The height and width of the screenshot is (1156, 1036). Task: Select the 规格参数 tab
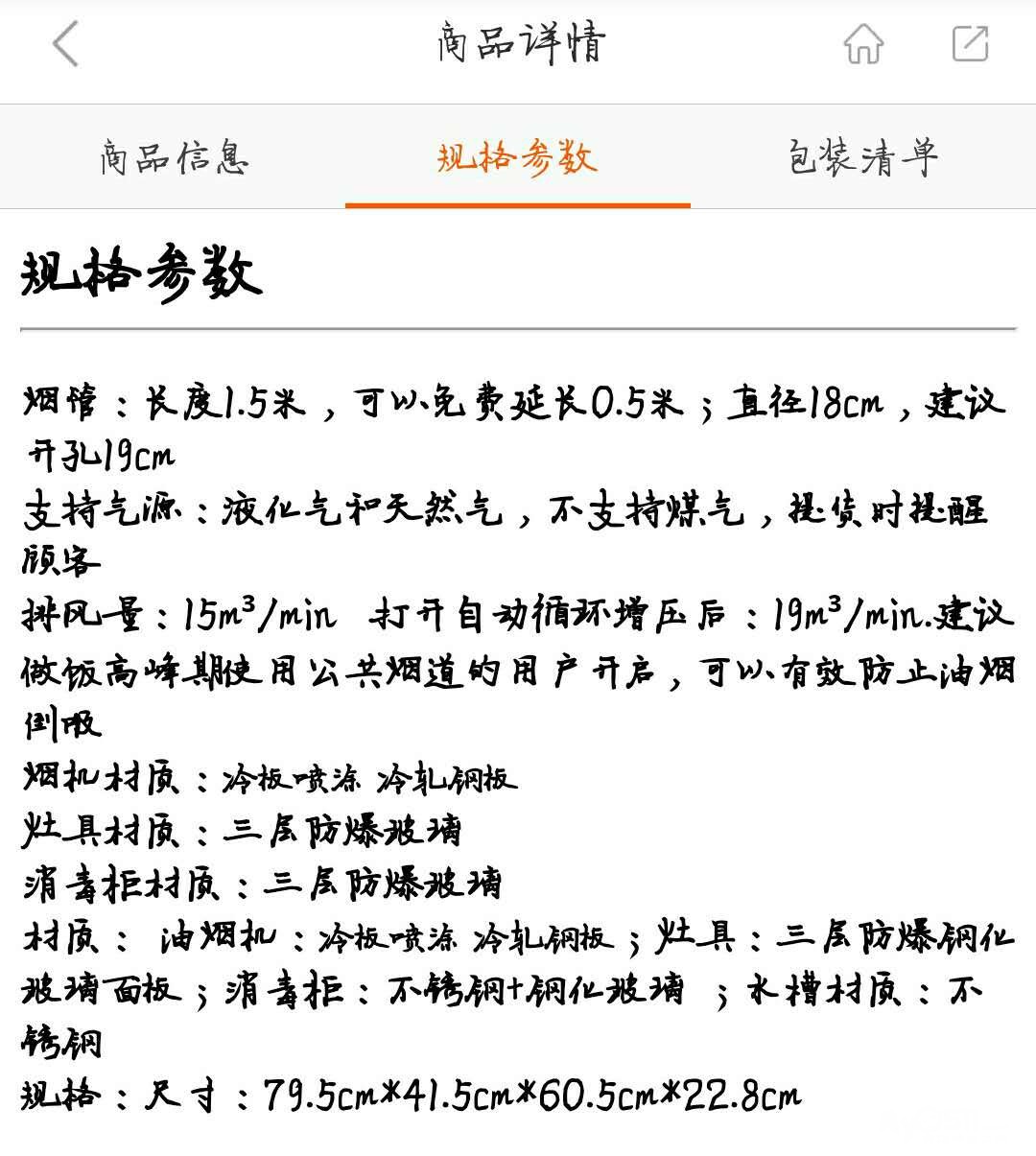(x=517, y=157)
